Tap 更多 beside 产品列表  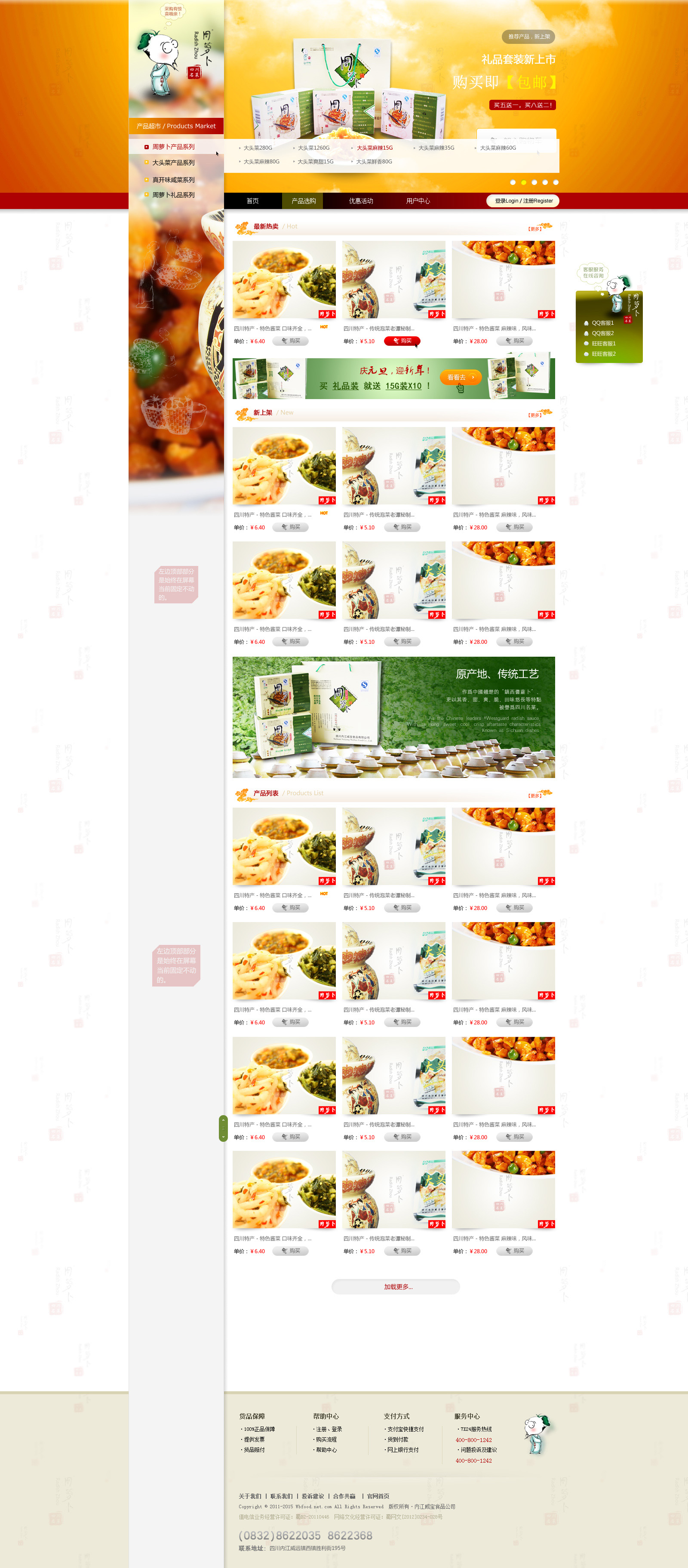pyautogui.click(x=534, y=796)
